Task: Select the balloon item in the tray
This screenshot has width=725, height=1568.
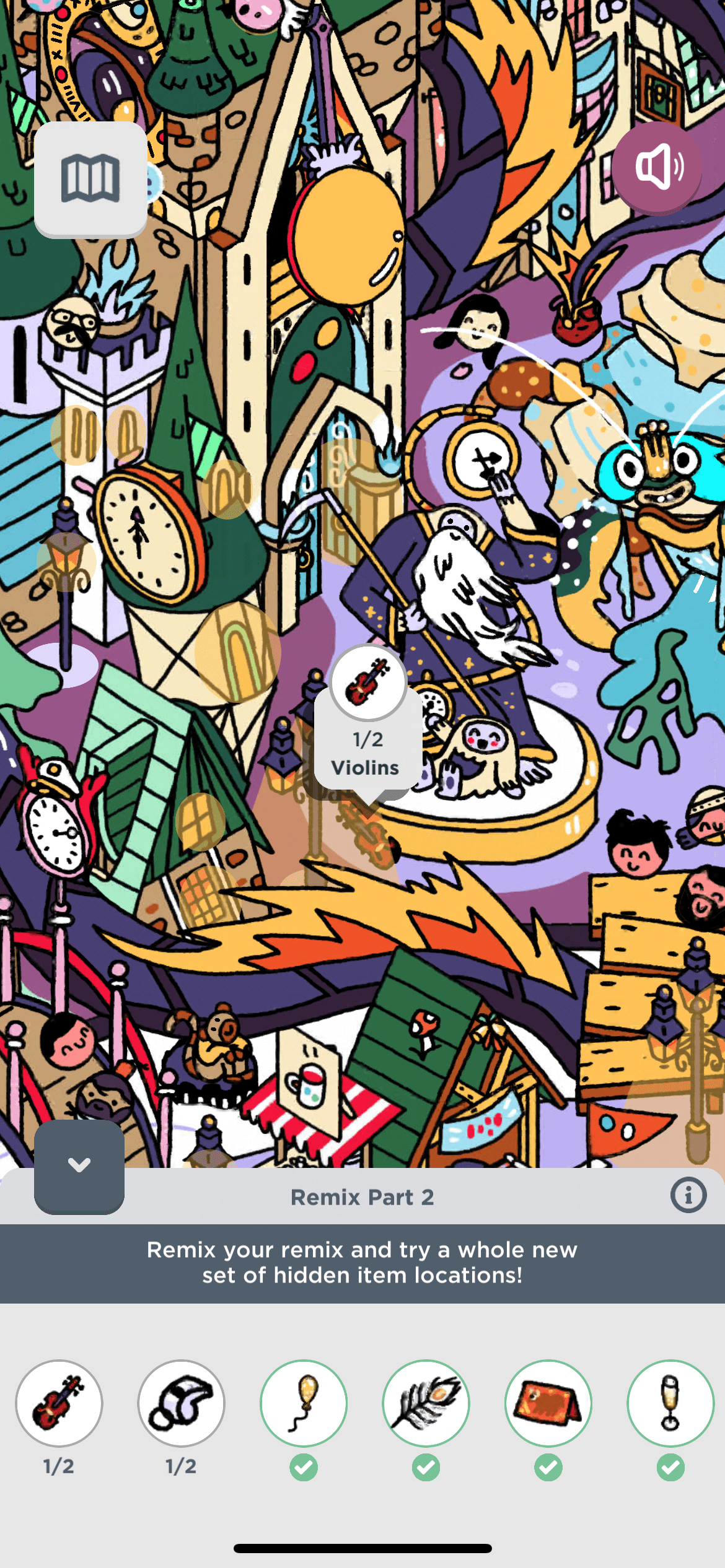Action: [x=304, y=1403]
